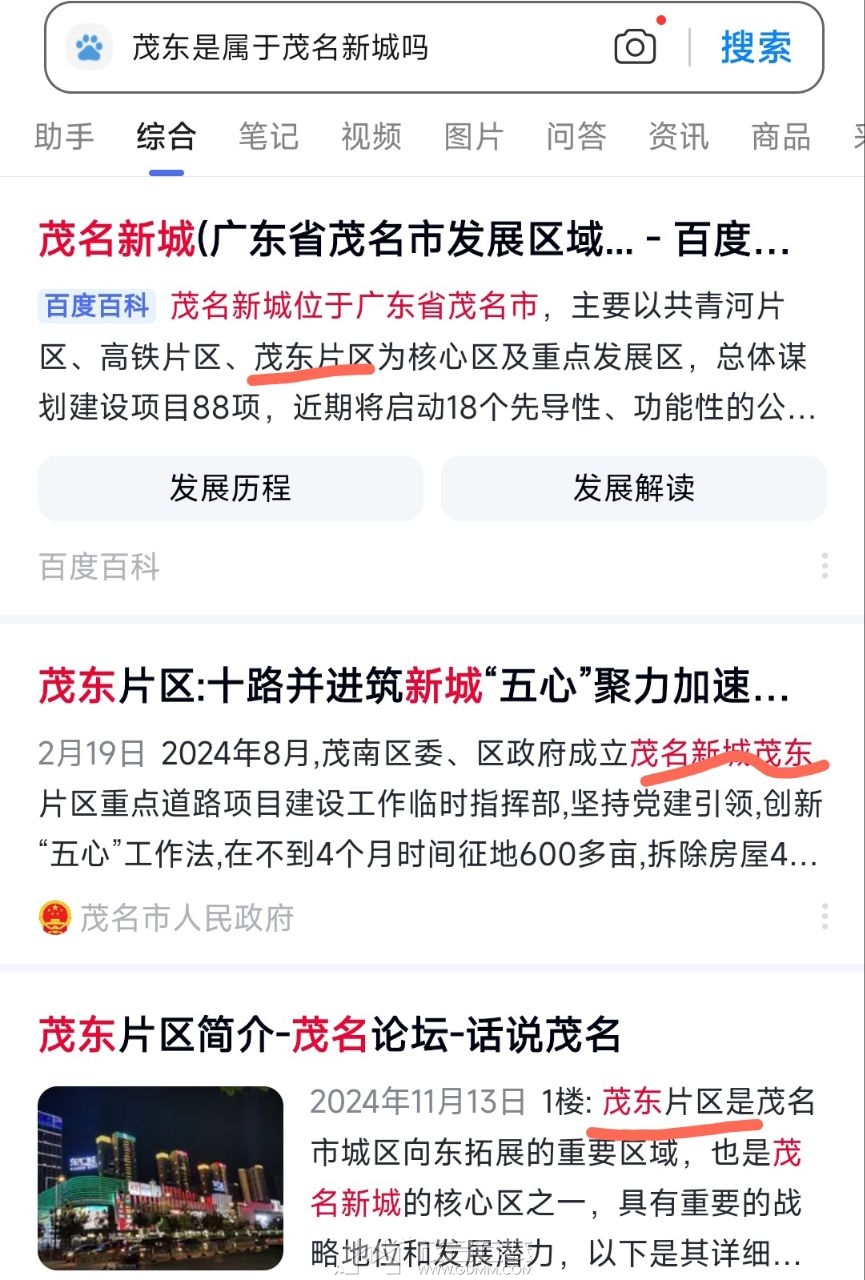Tap the 发展解读 button
The image size is (865, 1280).
point(634,488)
